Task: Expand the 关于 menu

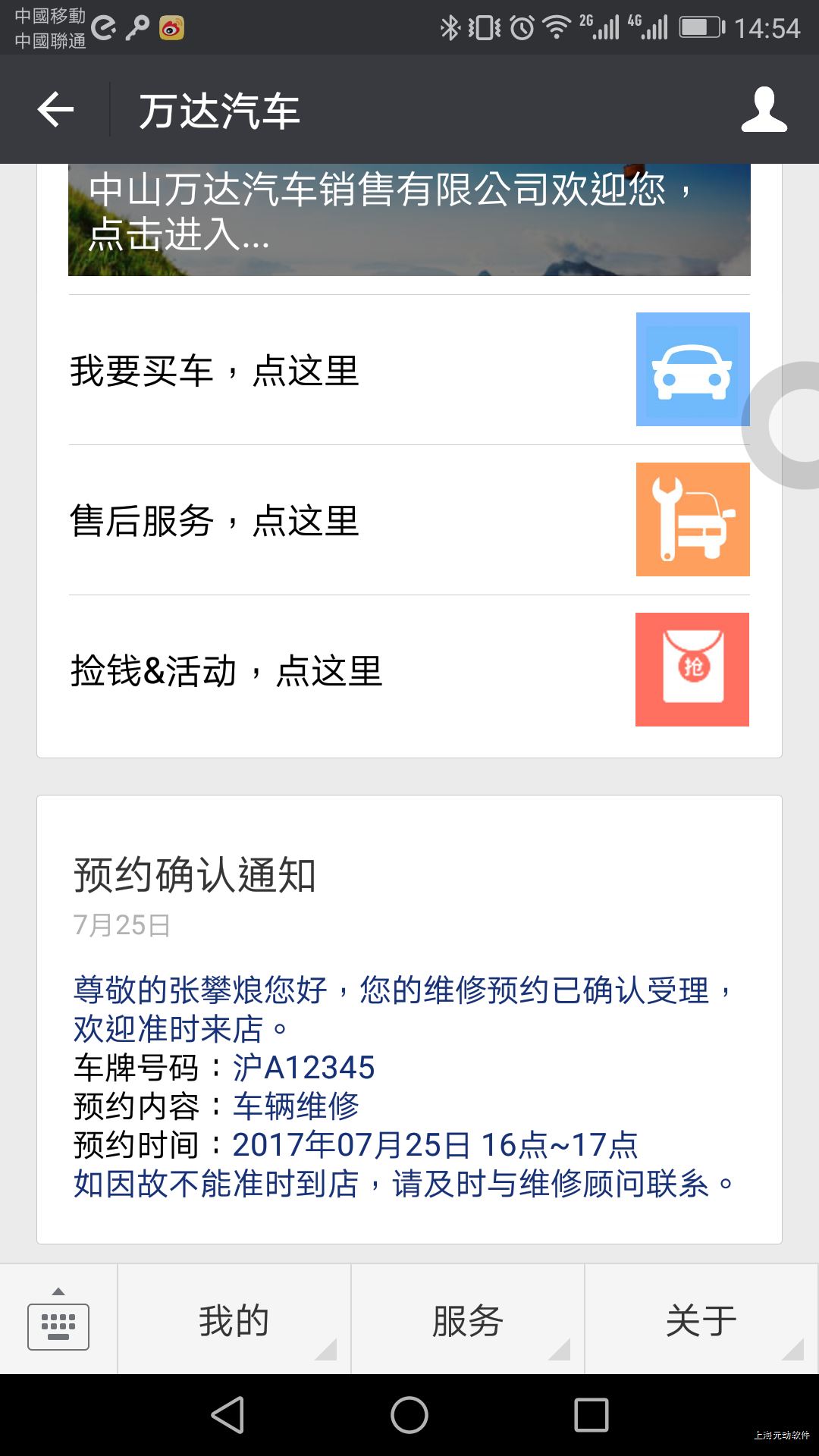Action: coord(701,1320)
